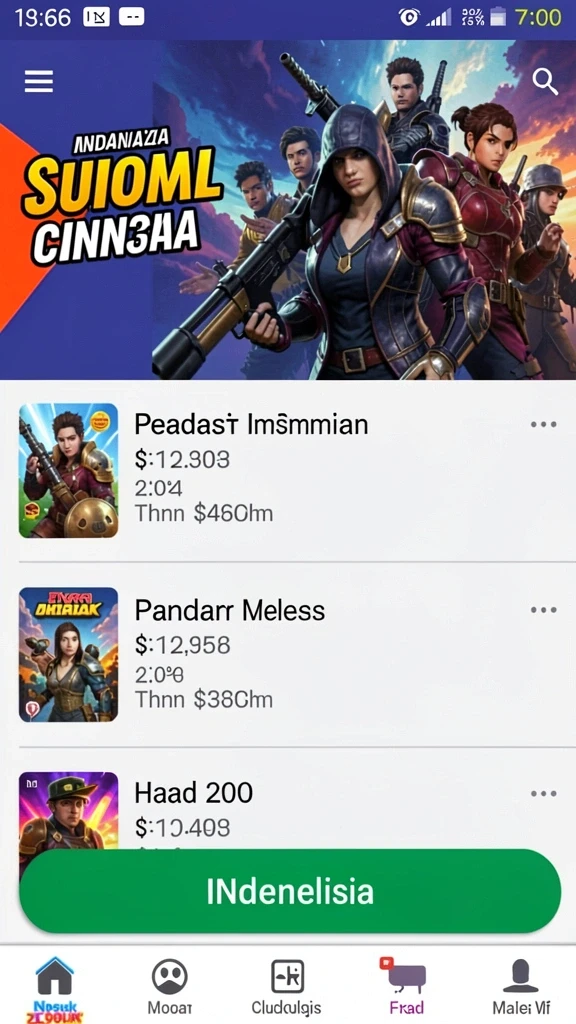Open the overflow dots next to Haad 200

pos(543,794)
